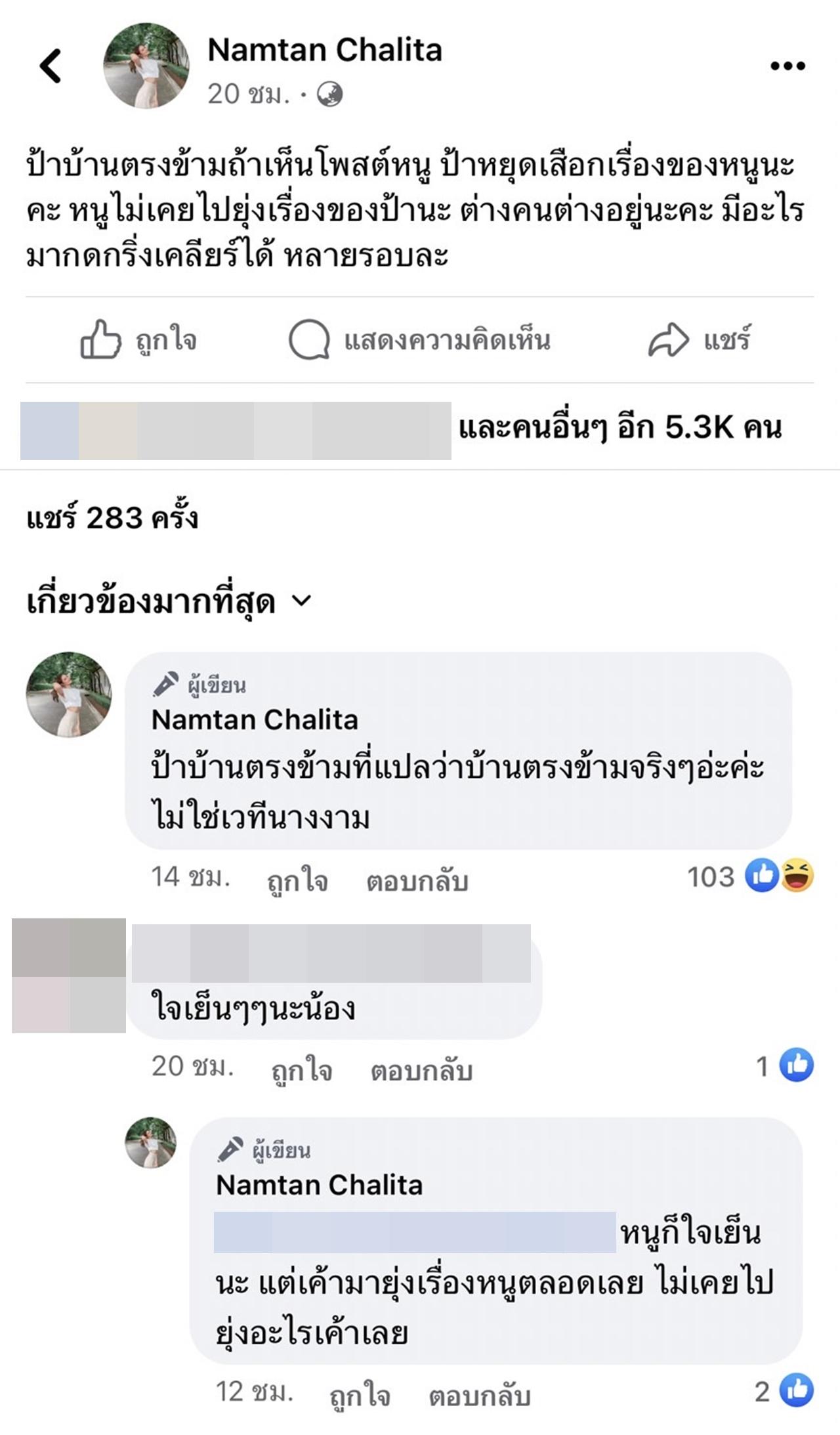This screenshot has height=1435, width=840.
Task: Open the แชร์ 283 ครั้ง shares list
Action: [112, 518]
